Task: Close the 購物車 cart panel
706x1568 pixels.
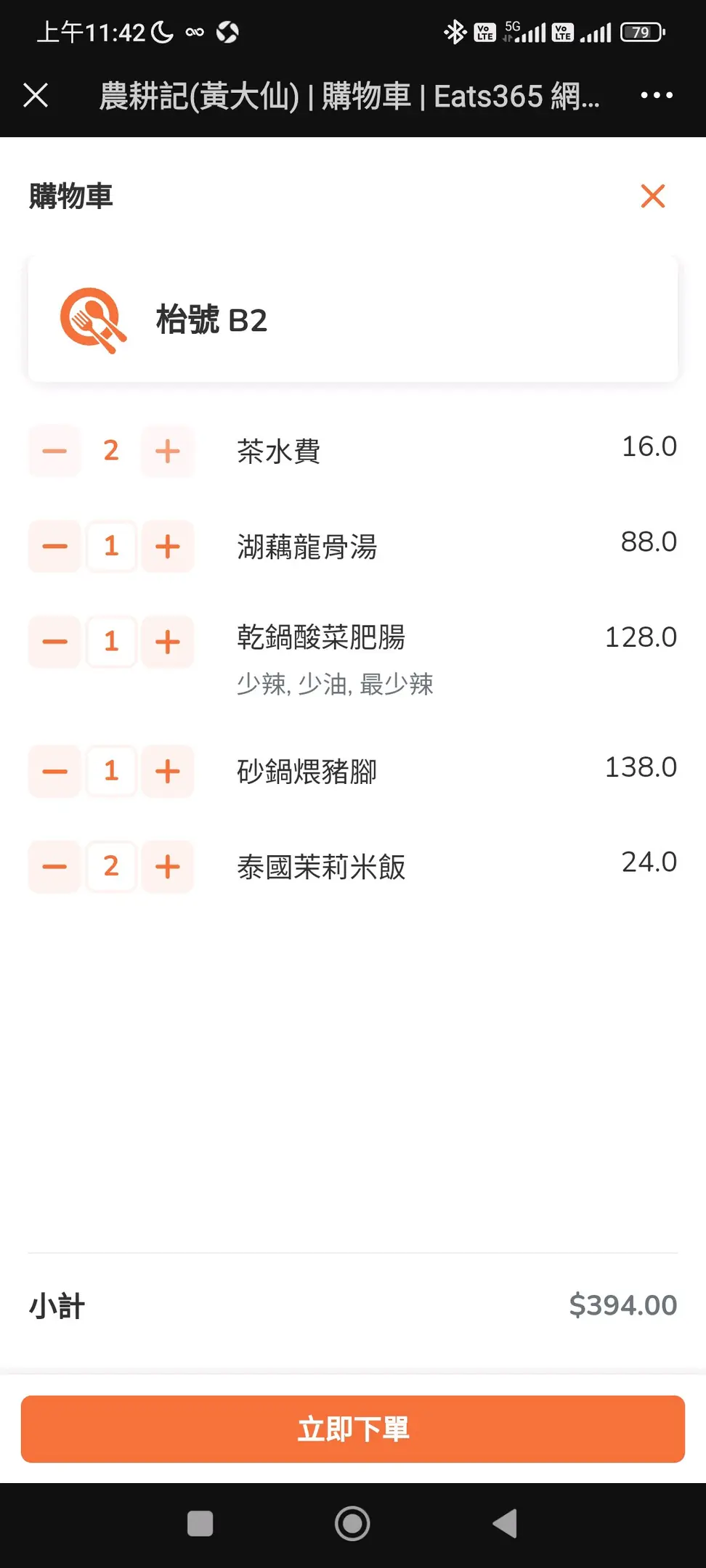Action: pos(653,196)
